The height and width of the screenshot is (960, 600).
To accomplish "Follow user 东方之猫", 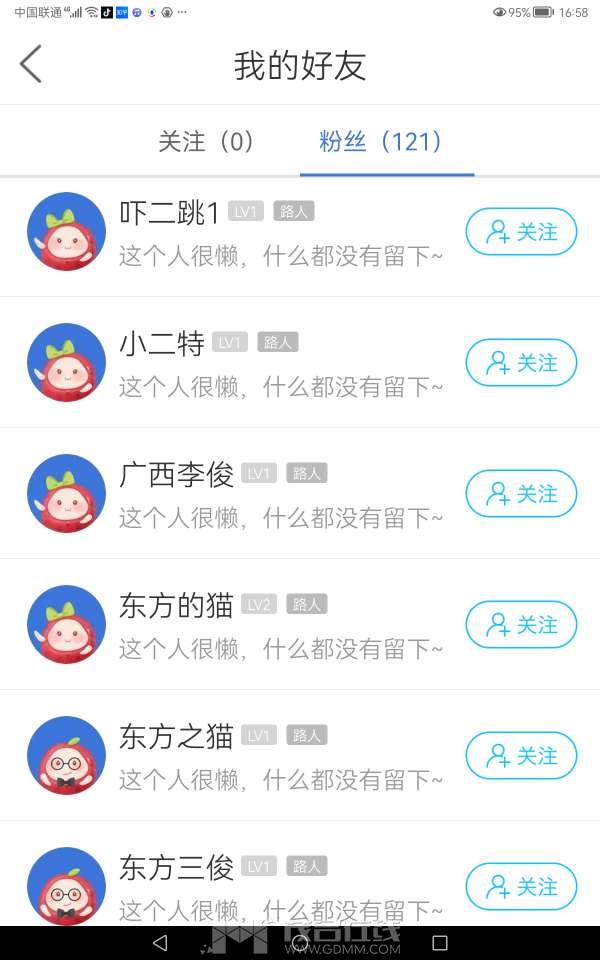I will [x=521, y=756].
